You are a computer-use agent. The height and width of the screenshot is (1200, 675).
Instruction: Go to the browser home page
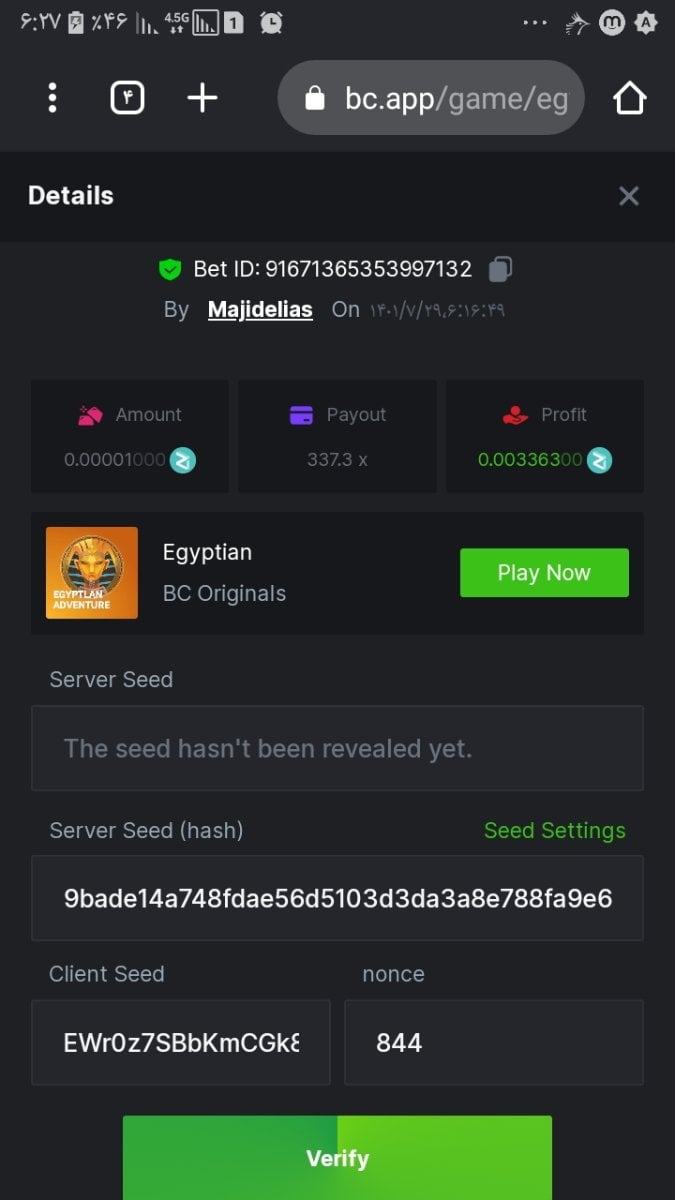[x=629, y=98]
